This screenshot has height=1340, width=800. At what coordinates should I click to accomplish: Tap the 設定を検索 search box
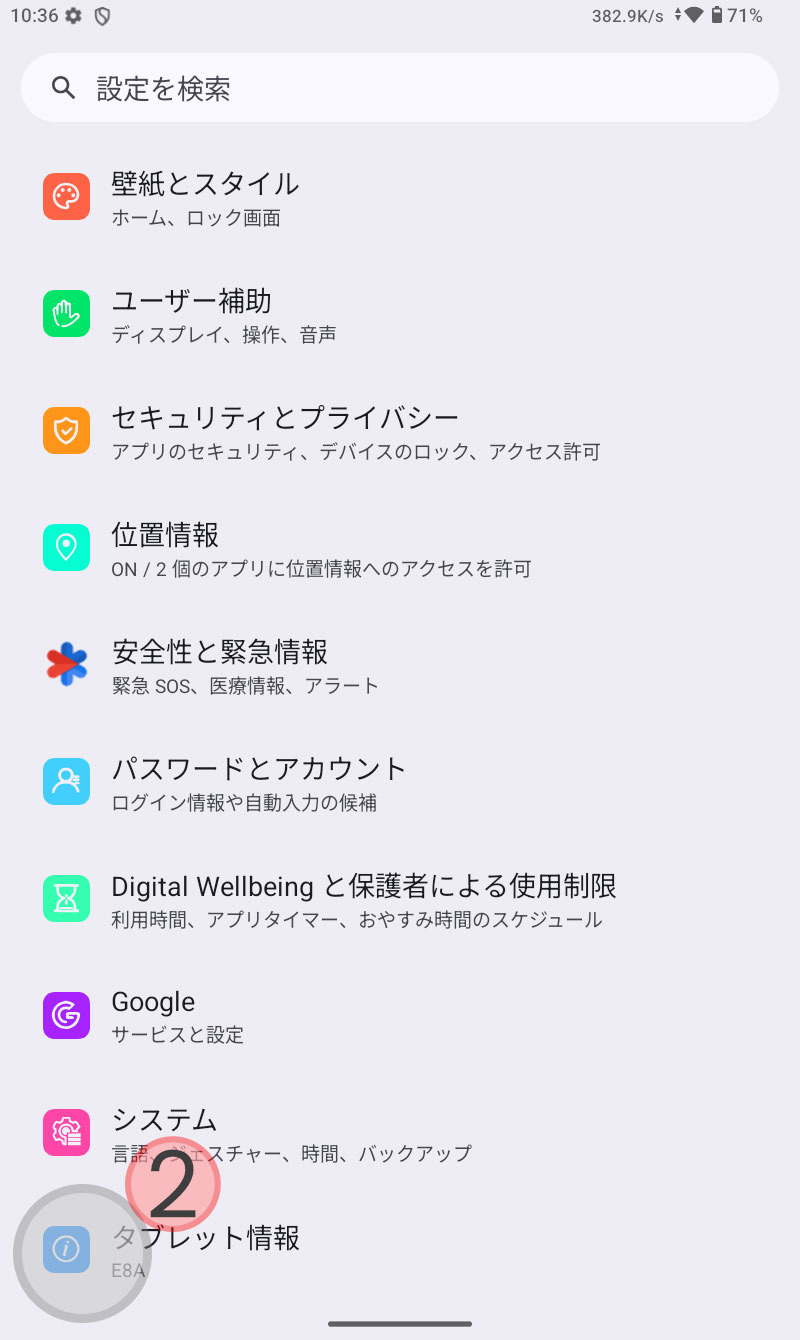point(400,88)
